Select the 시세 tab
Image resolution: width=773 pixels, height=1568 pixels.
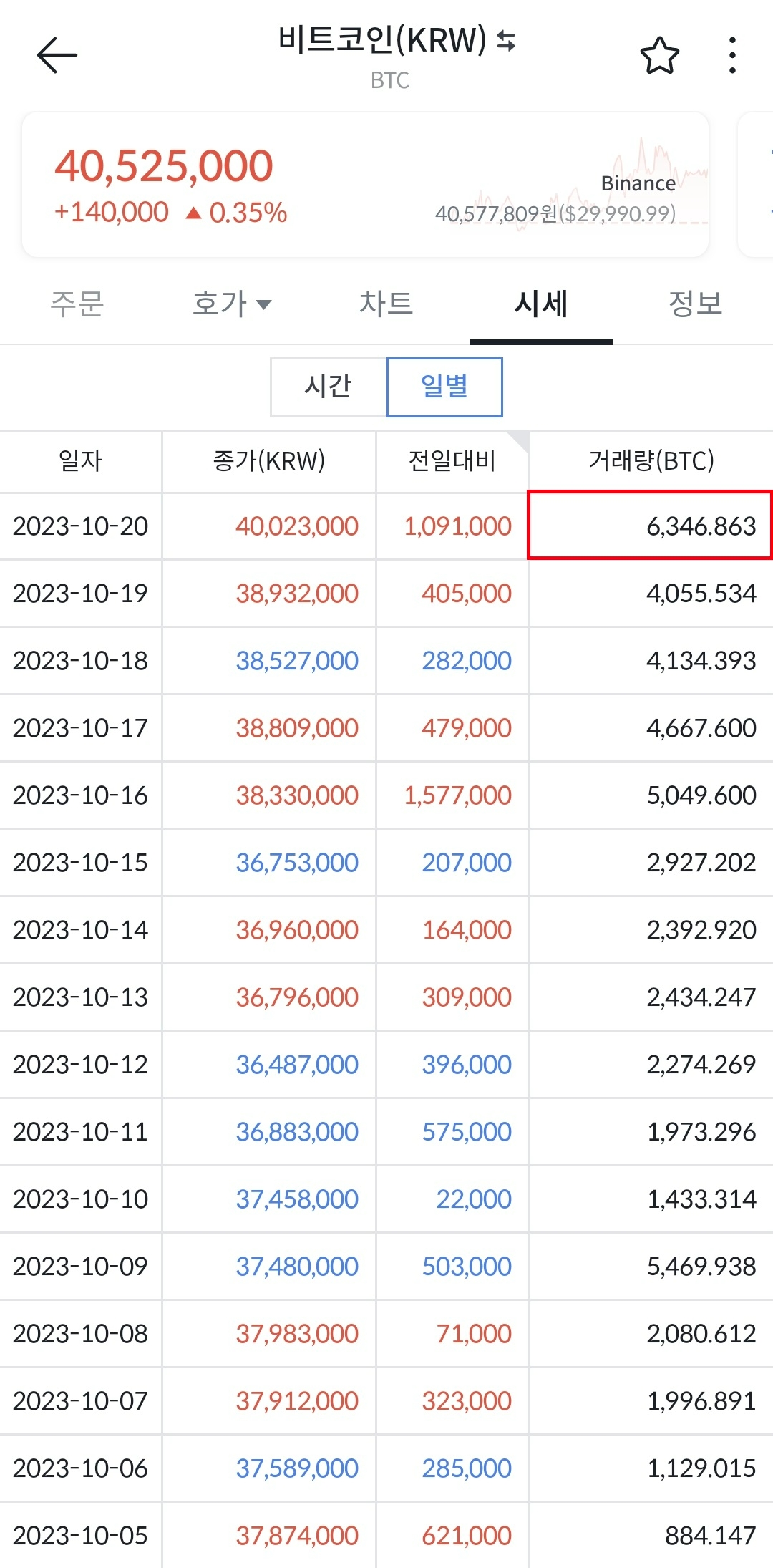coord(540,304)
